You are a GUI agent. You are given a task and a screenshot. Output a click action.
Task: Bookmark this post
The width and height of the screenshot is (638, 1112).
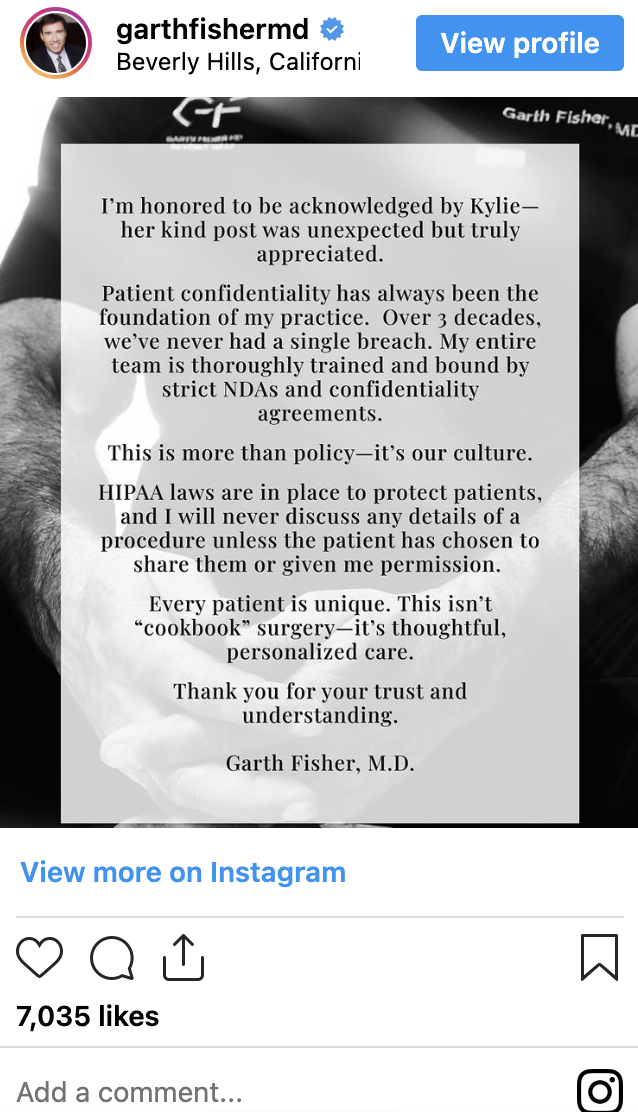coord(599,957)
